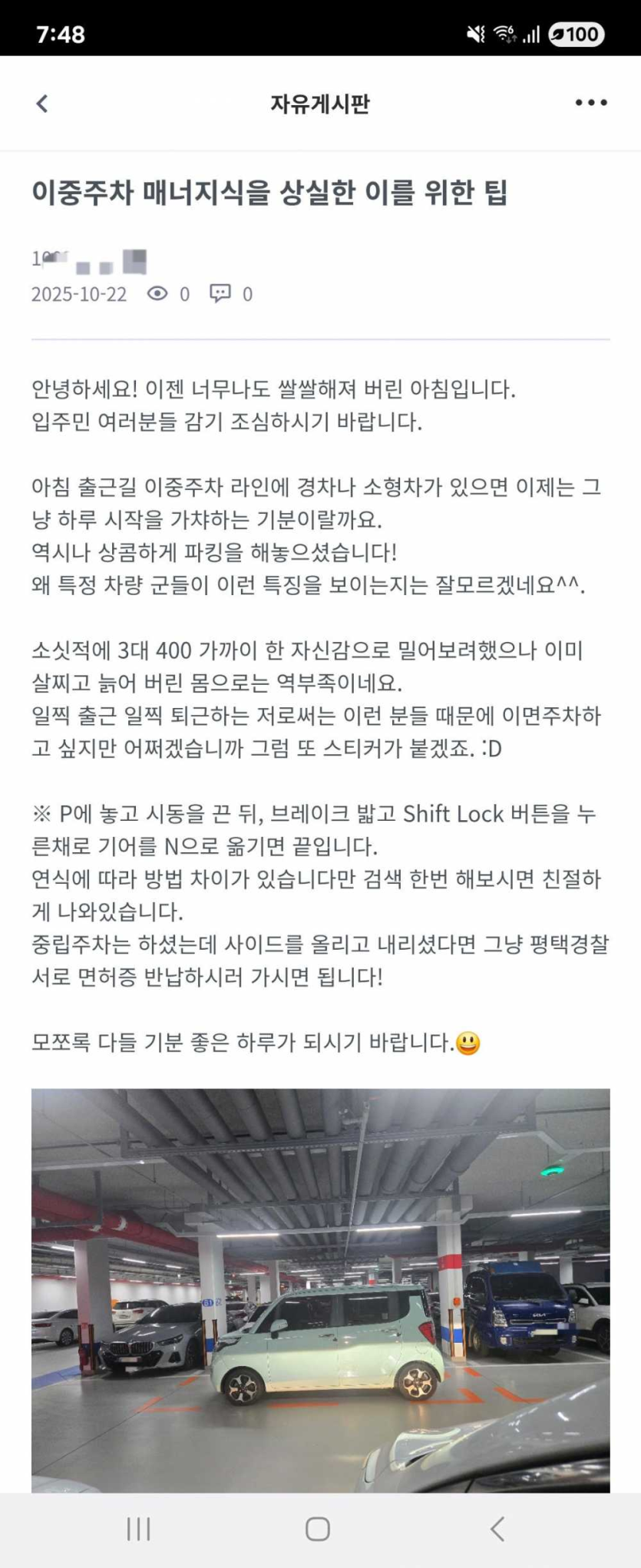Tap the system home button
Image resolution: width=641 pixels, height=1568 pixels.
click(x=318, y=1529)
